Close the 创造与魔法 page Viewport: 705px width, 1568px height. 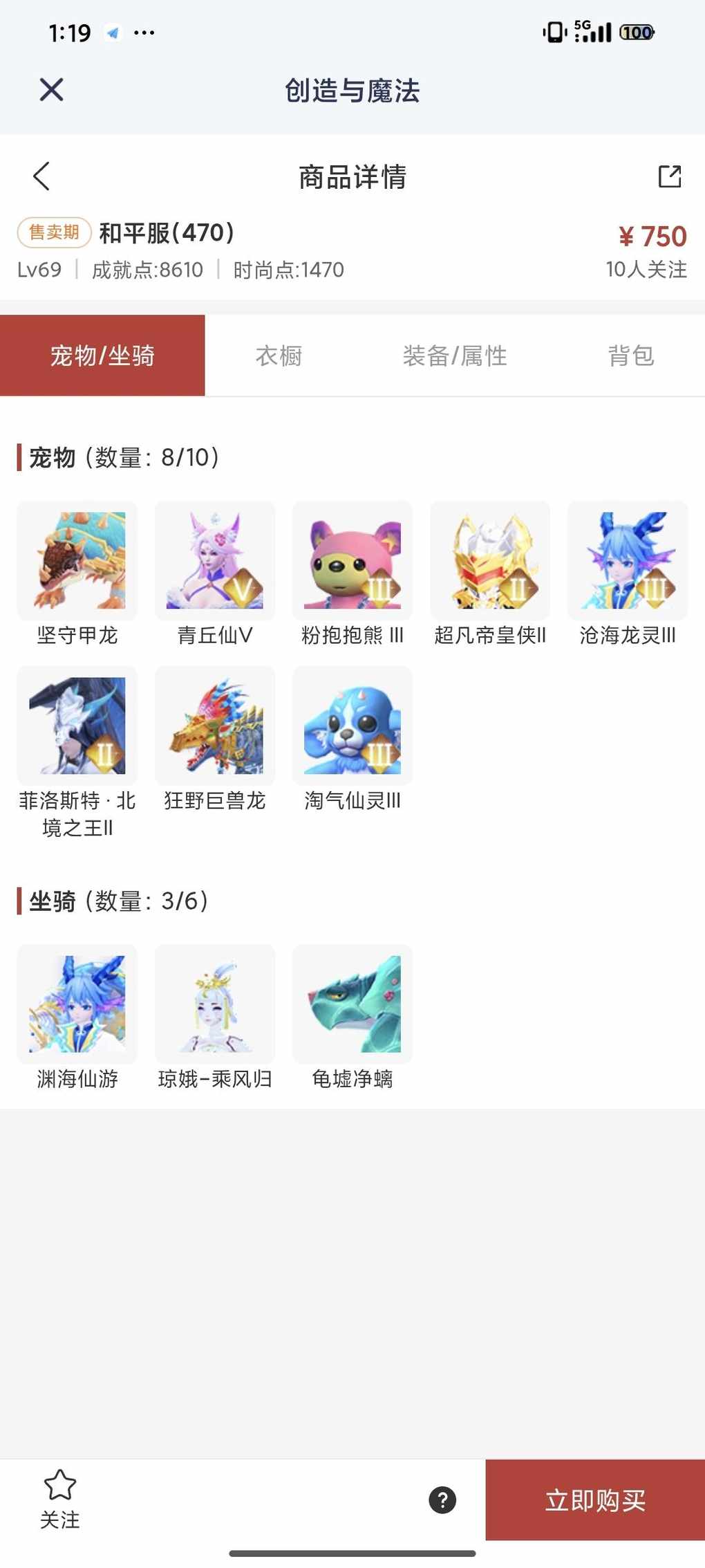(x=51, y=90)
